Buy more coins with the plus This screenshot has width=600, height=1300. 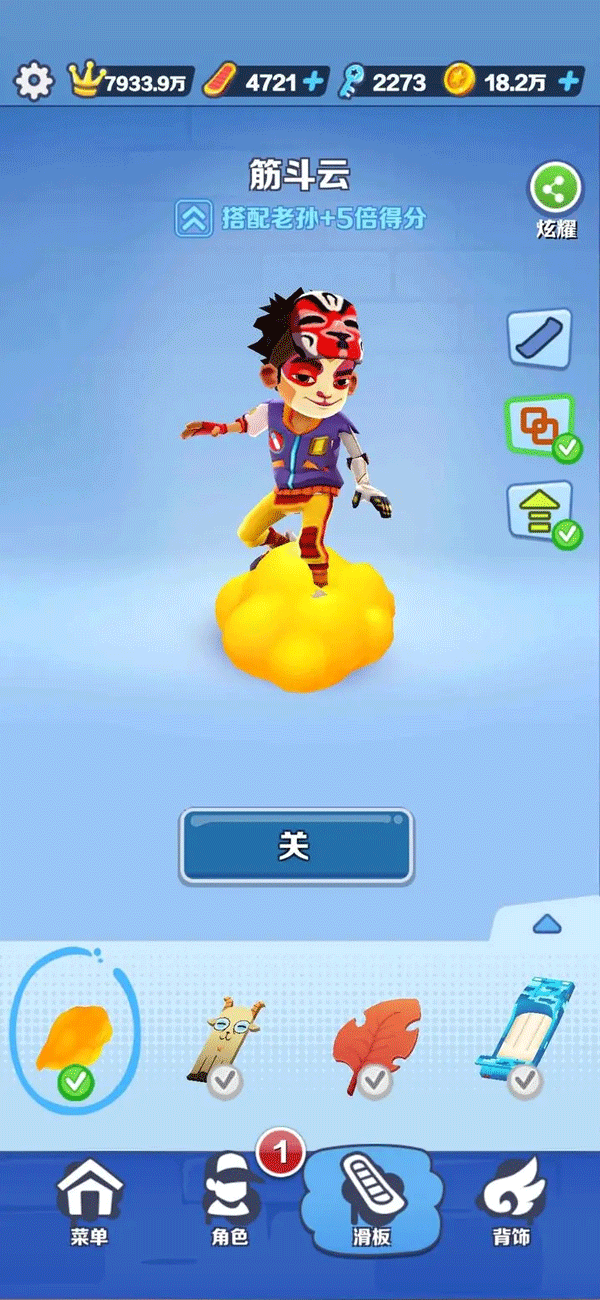coord(570,80)
